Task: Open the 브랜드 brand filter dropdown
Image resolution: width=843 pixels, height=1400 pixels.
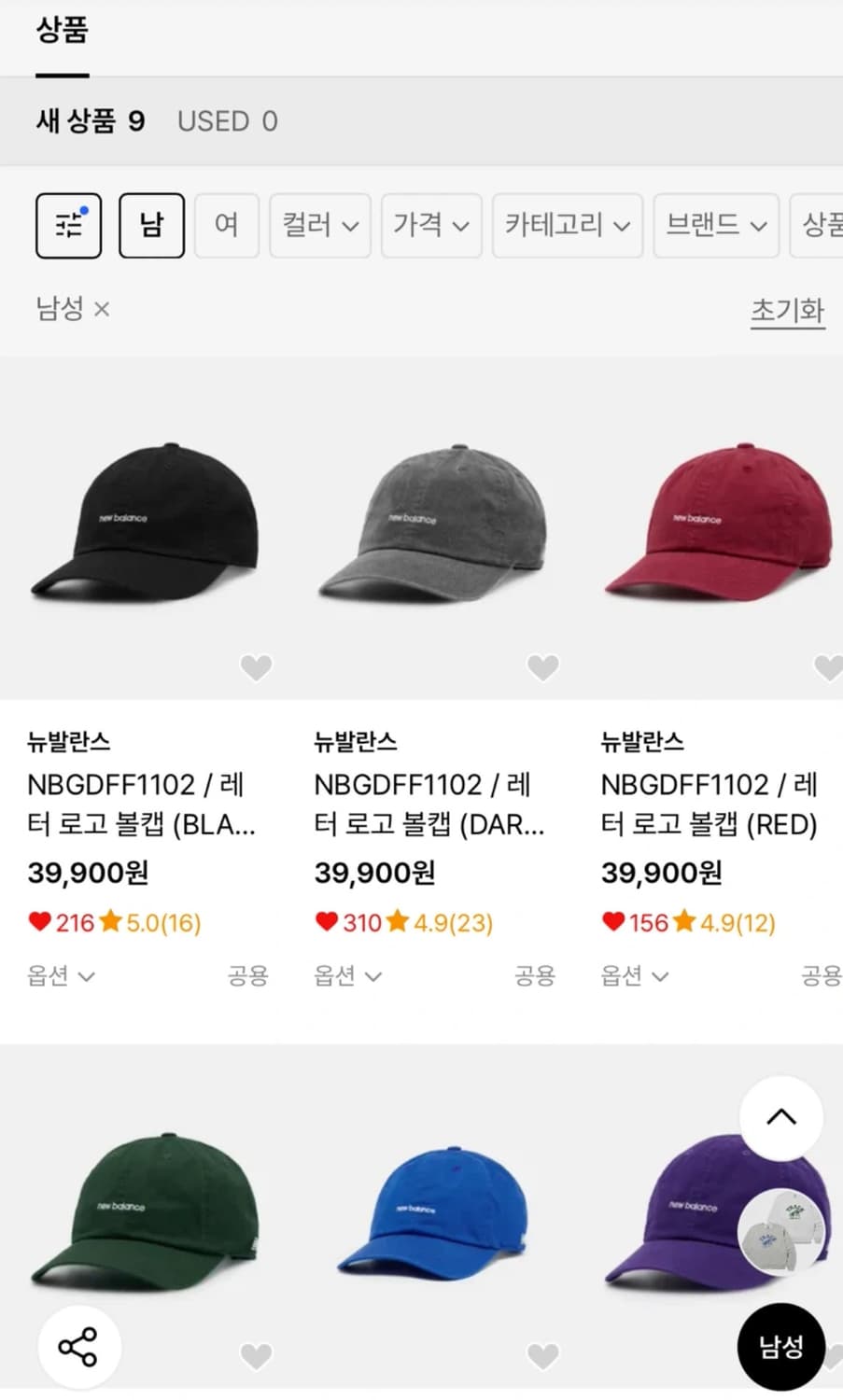Action: (x=715, y=225)
